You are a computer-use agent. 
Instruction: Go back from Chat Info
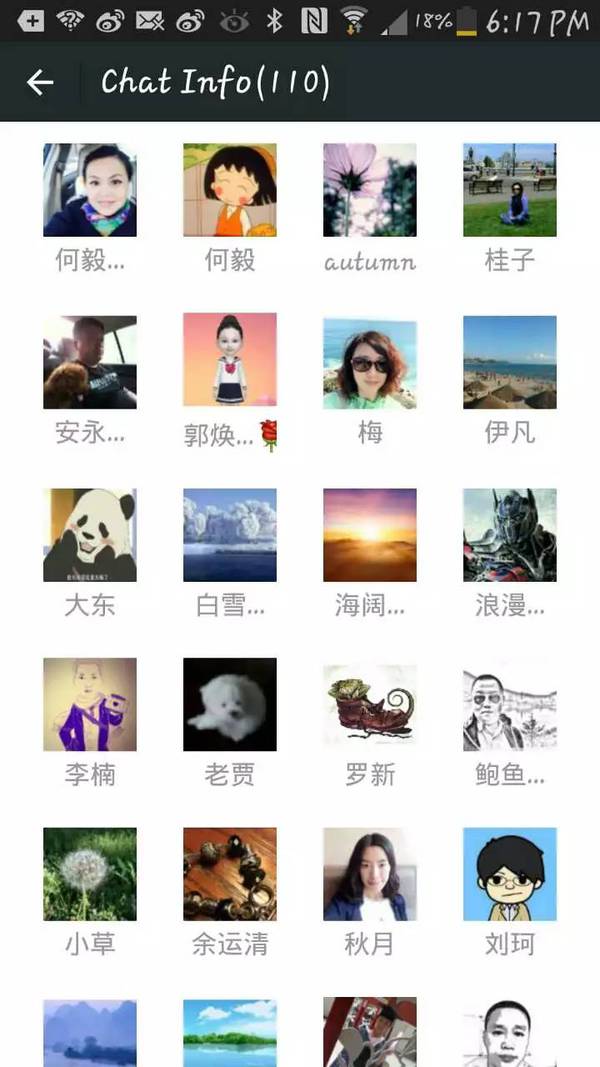[40, 83]
